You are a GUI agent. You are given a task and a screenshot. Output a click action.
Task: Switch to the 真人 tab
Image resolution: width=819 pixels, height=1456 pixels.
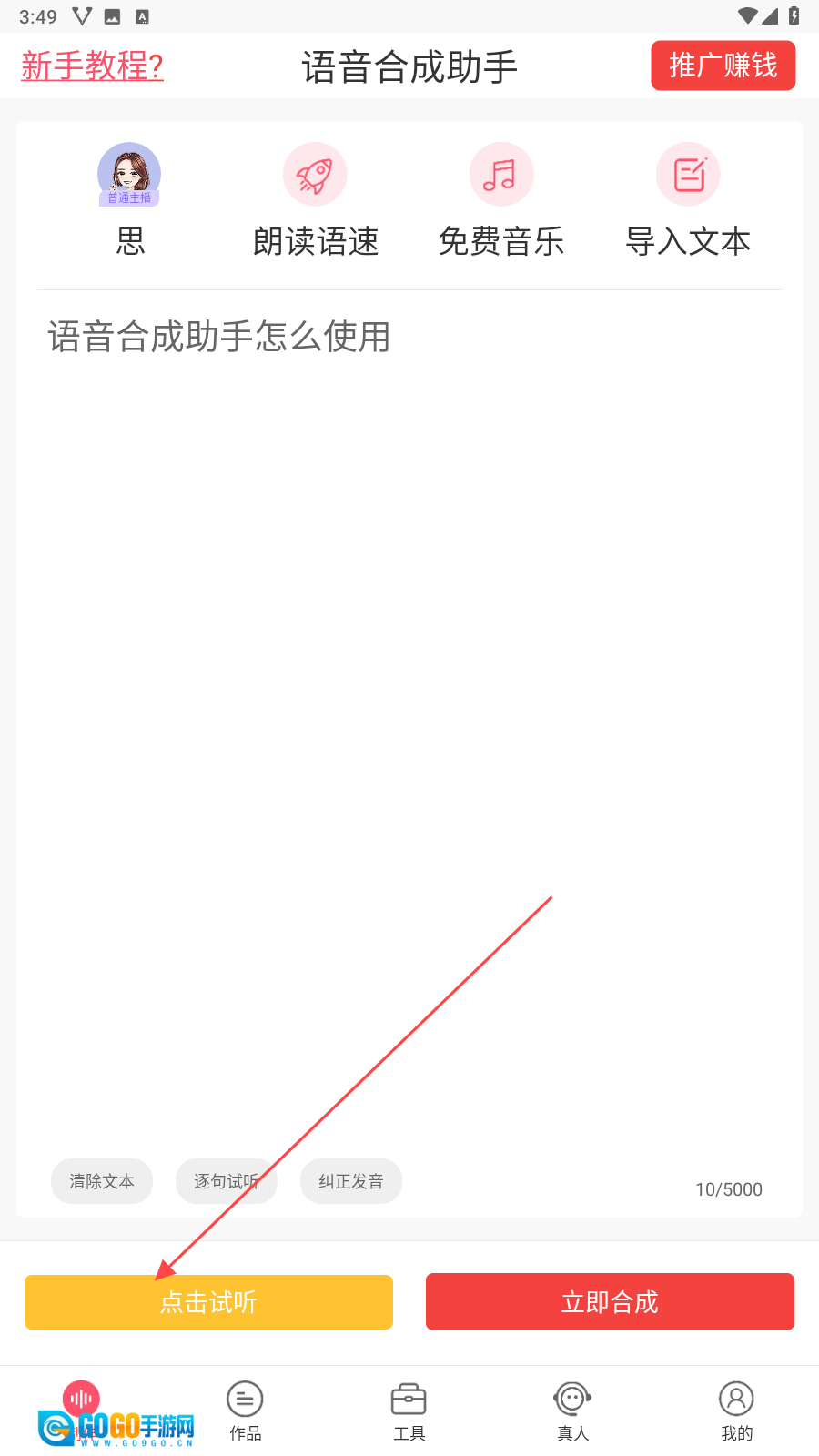point(572,1410)
